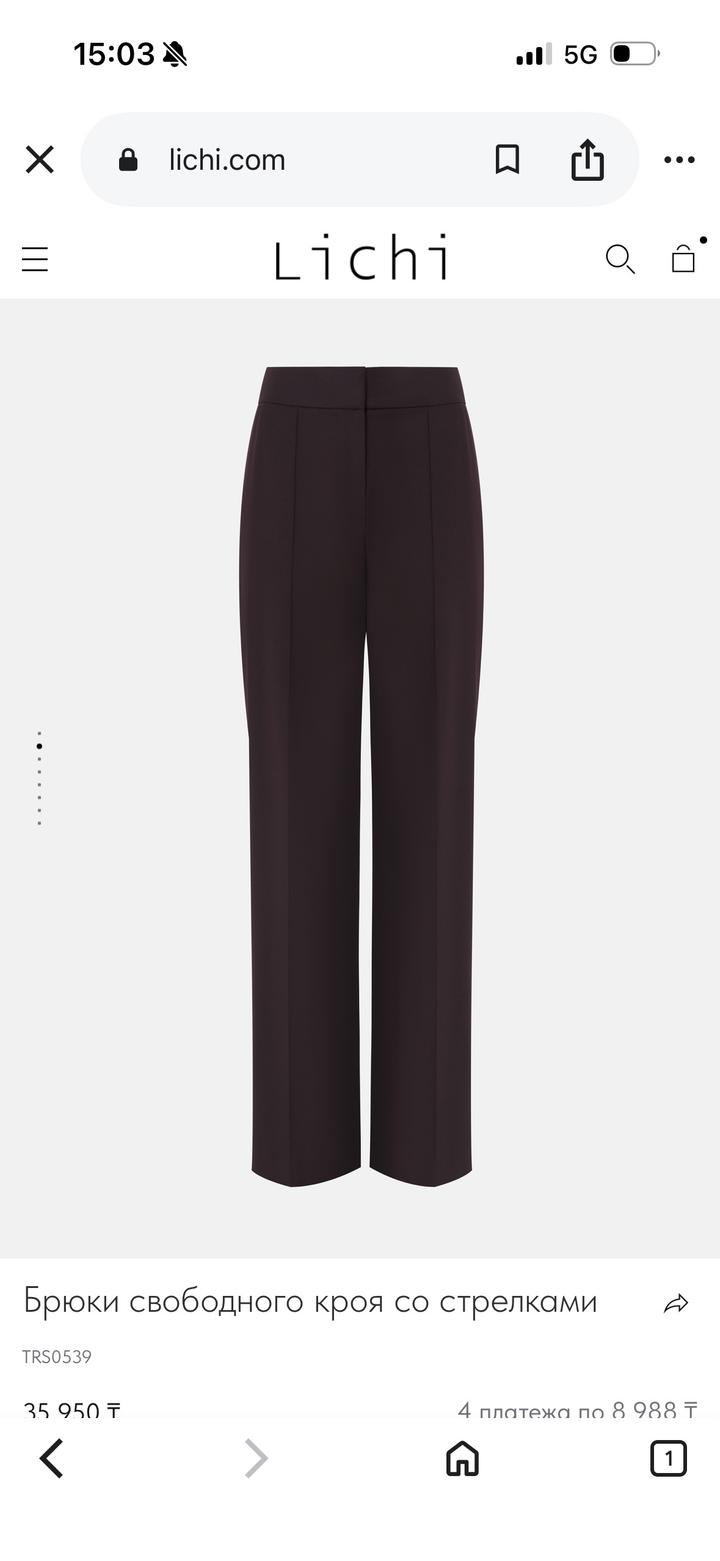Go to the browser home page
Image resolution: width=720 pixels, height=1561 pixels.
[462, 1458]
